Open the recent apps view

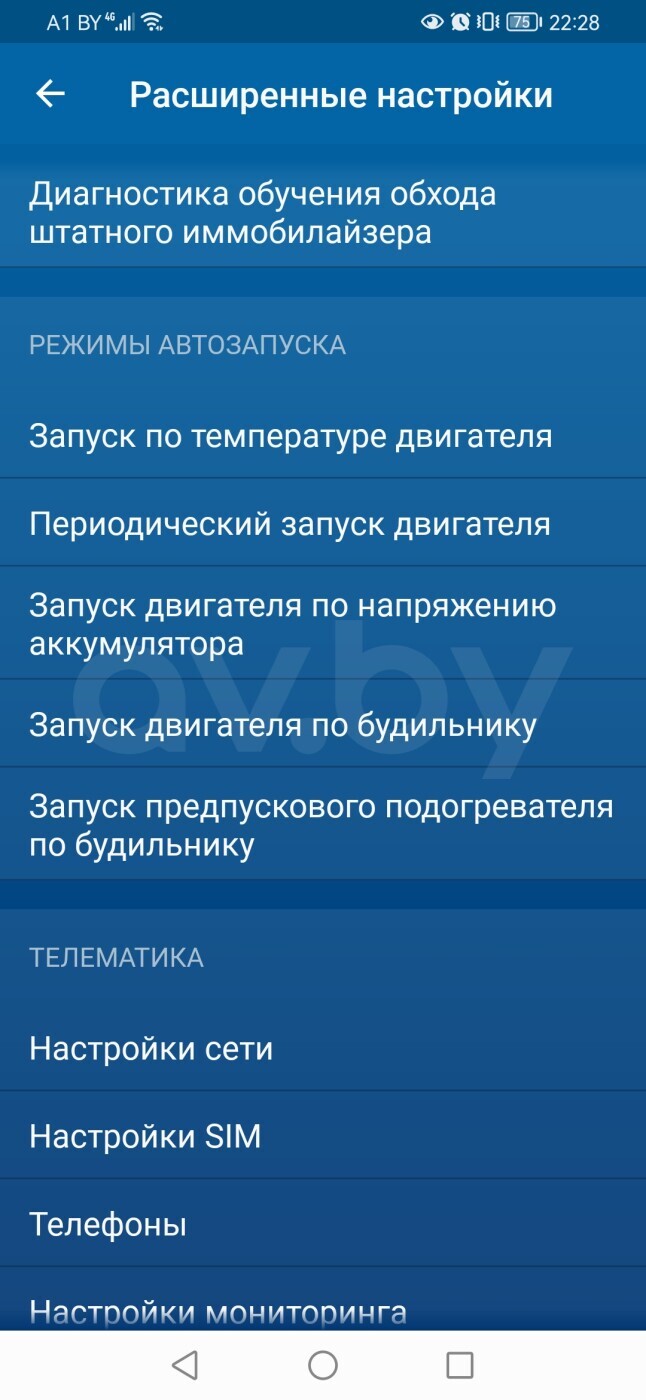point(459,1365)
